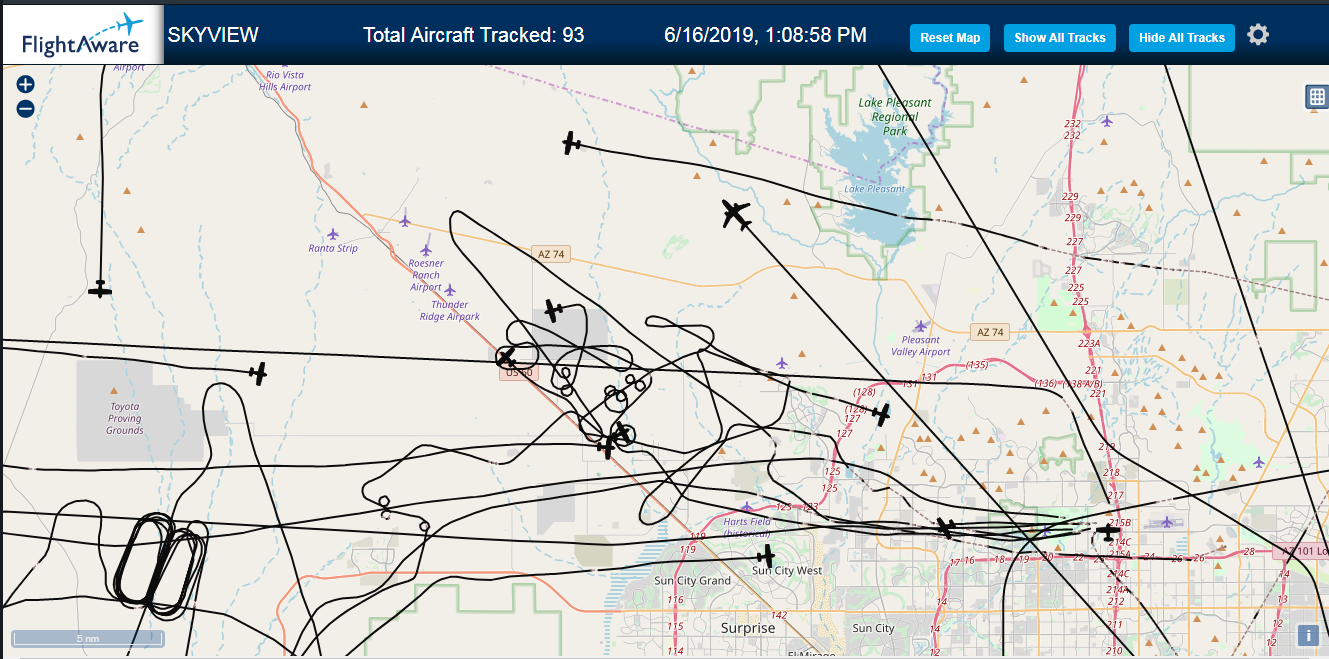1329x659 pixels.
Task: Zoom in with the plus button
Action: click(x=25, y=85)
